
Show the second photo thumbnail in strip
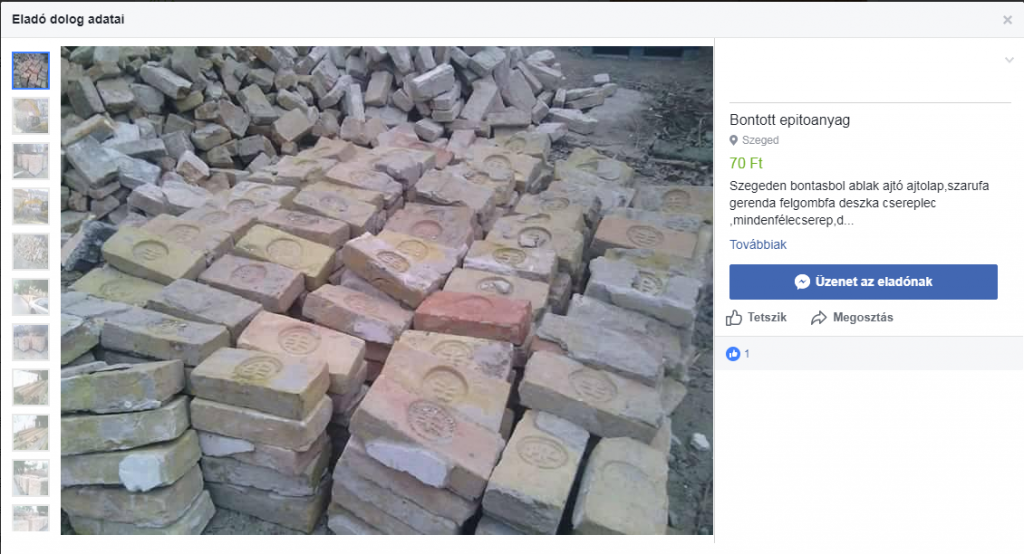[x=30, y=116]
